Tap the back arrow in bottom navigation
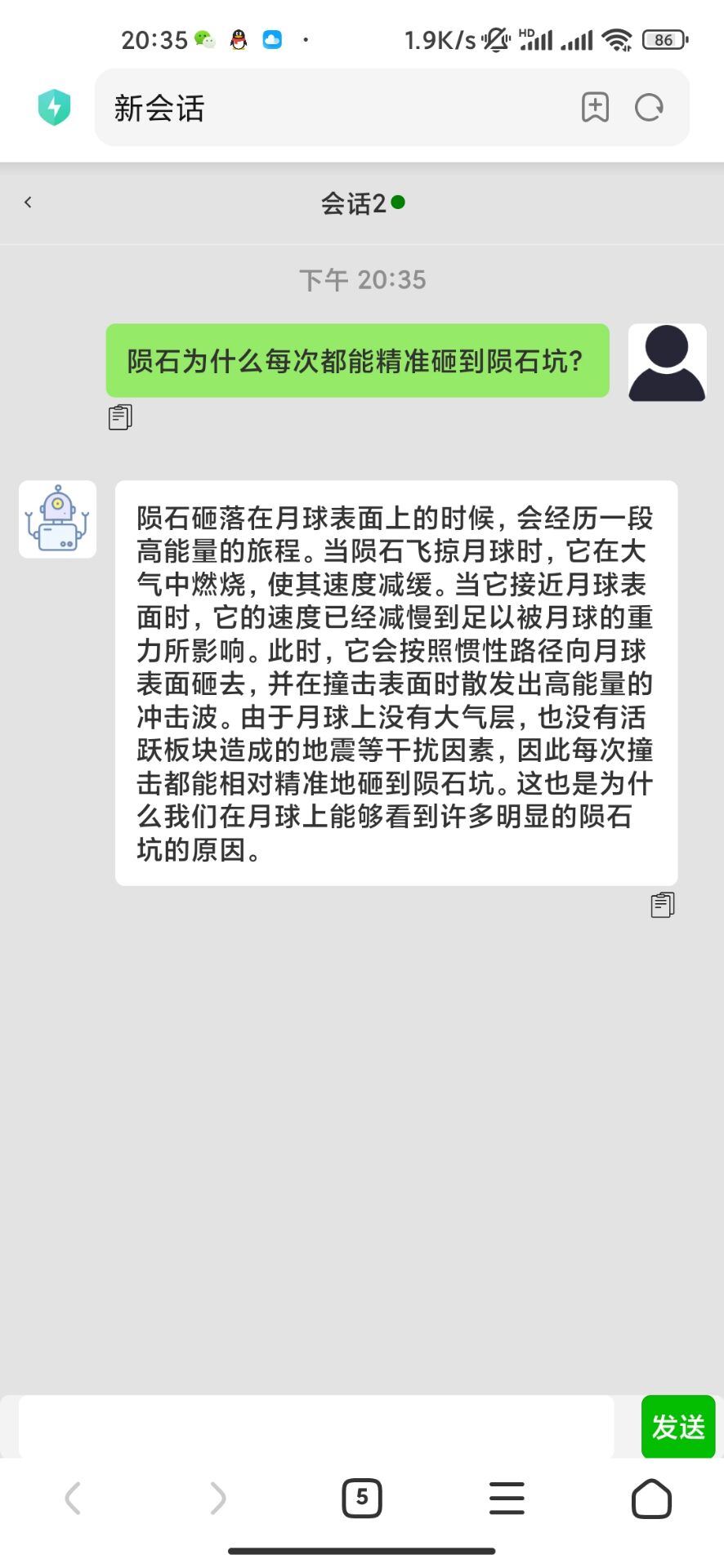 point(72,1498)
